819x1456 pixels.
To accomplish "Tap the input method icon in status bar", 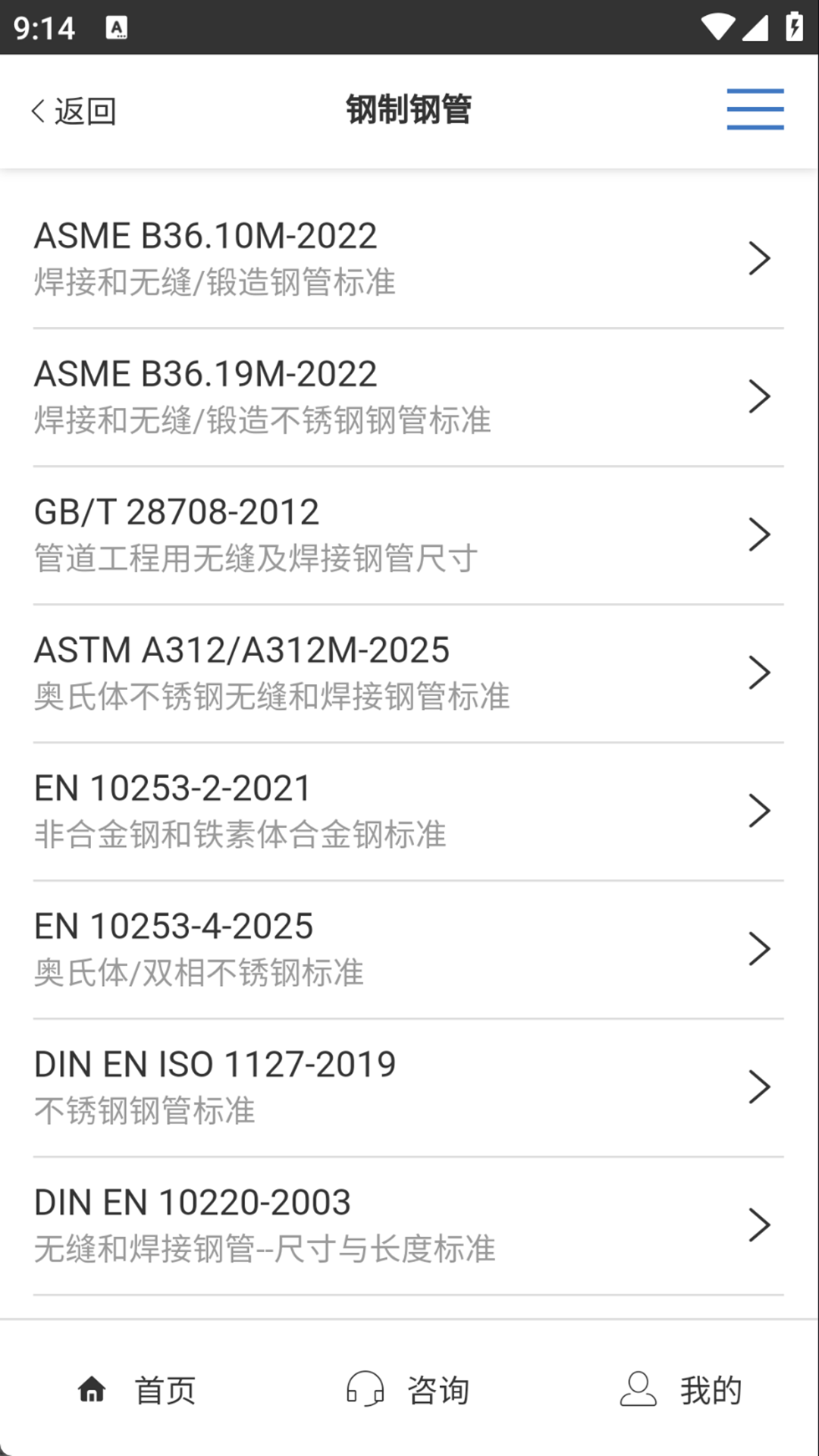I will pyautogui.click(x=118, y=27).
